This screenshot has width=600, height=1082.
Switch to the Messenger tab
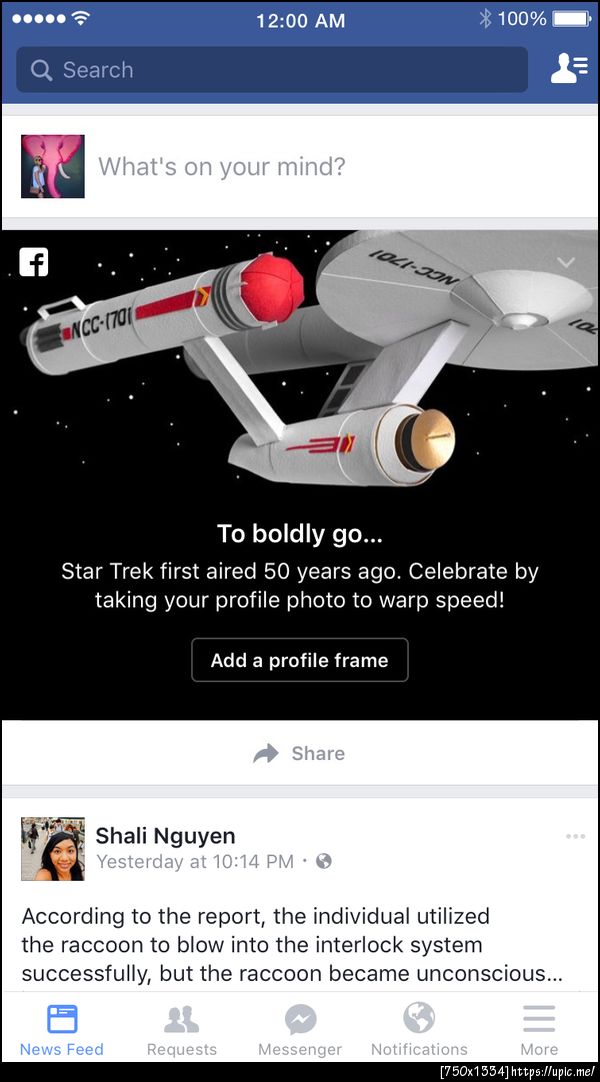click(300, 1031)
